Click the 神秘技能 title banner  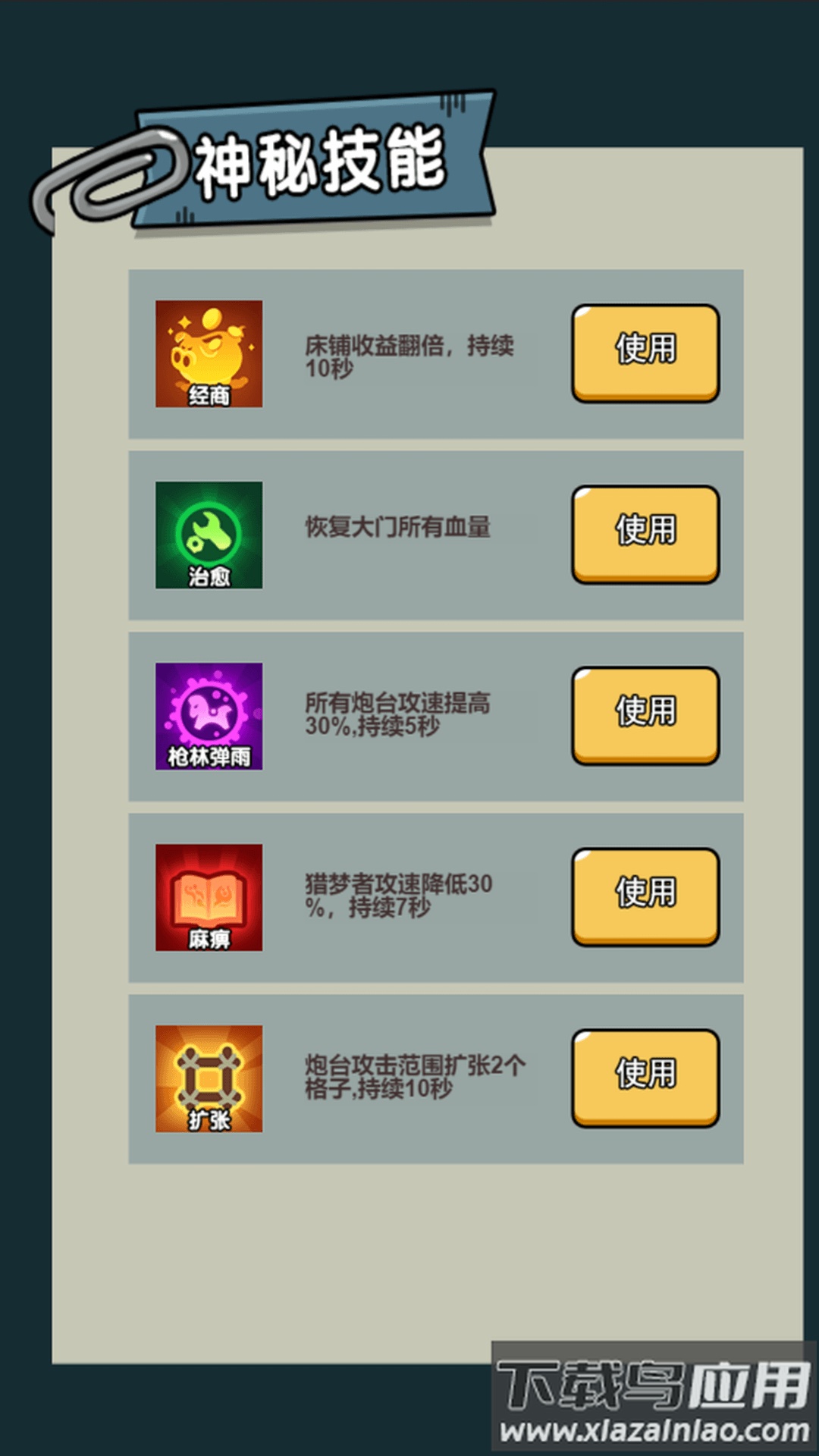(x=318, y=163)
